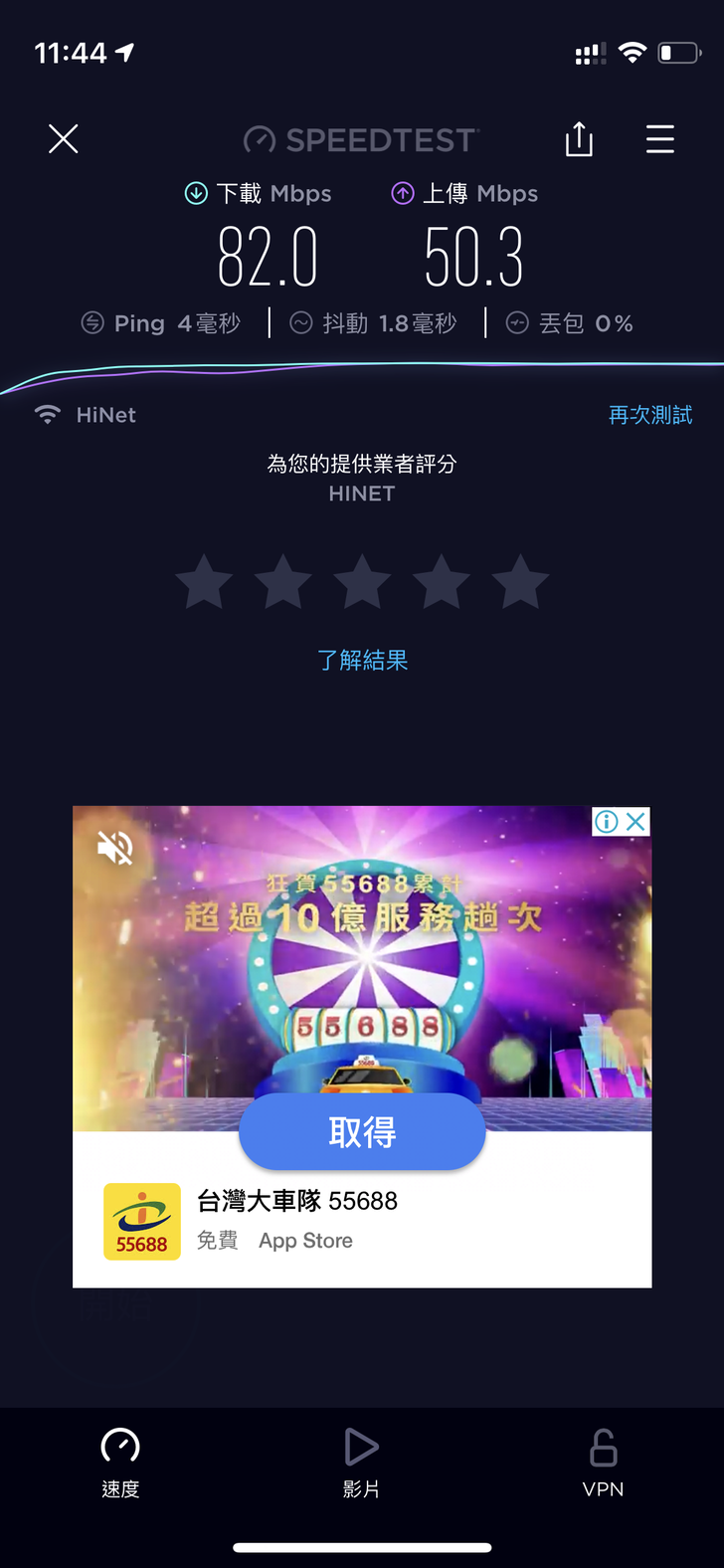Open the 台灣大車隊 55688 app listing
724x1568 pixels.
click(296, 1202)
